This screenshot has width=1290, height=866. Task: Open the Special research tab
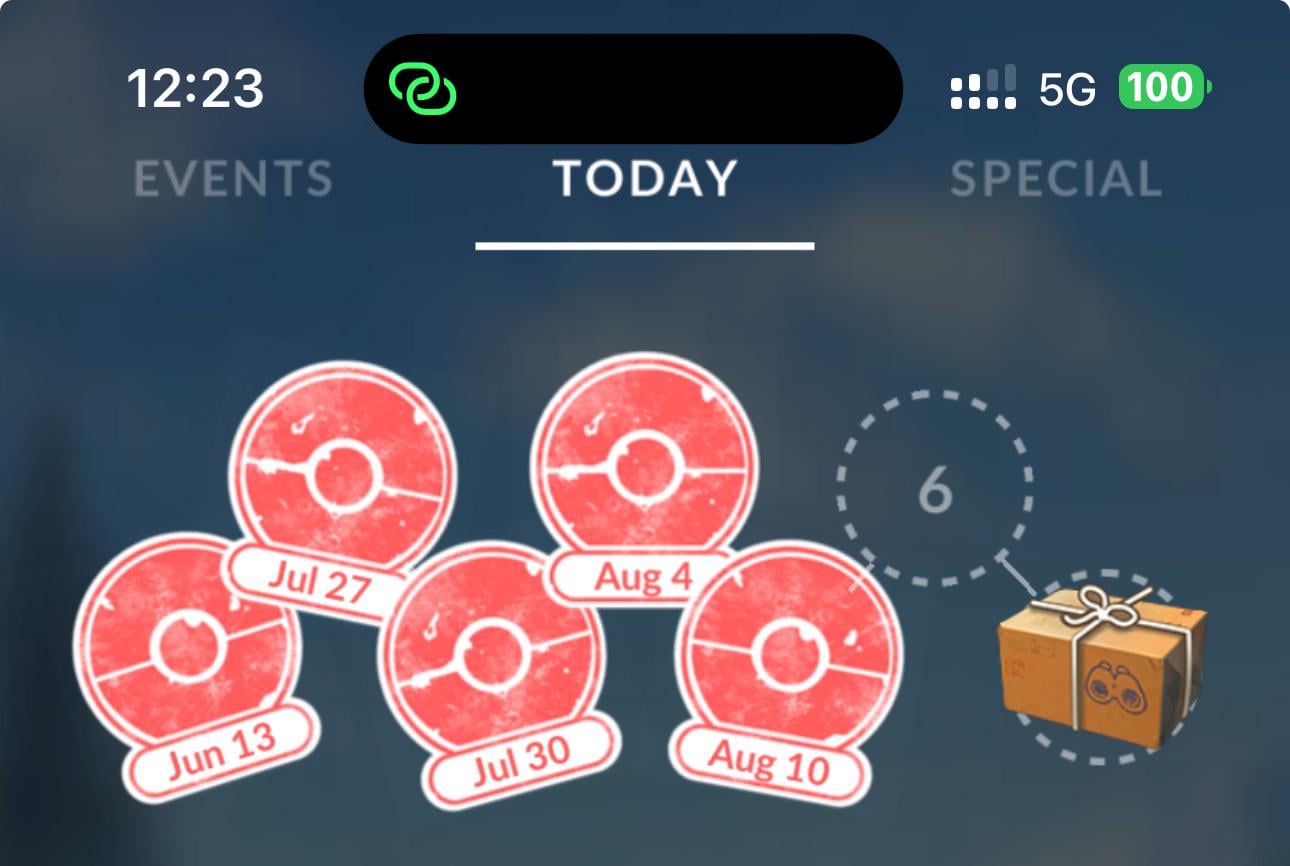coord(1055,179)
